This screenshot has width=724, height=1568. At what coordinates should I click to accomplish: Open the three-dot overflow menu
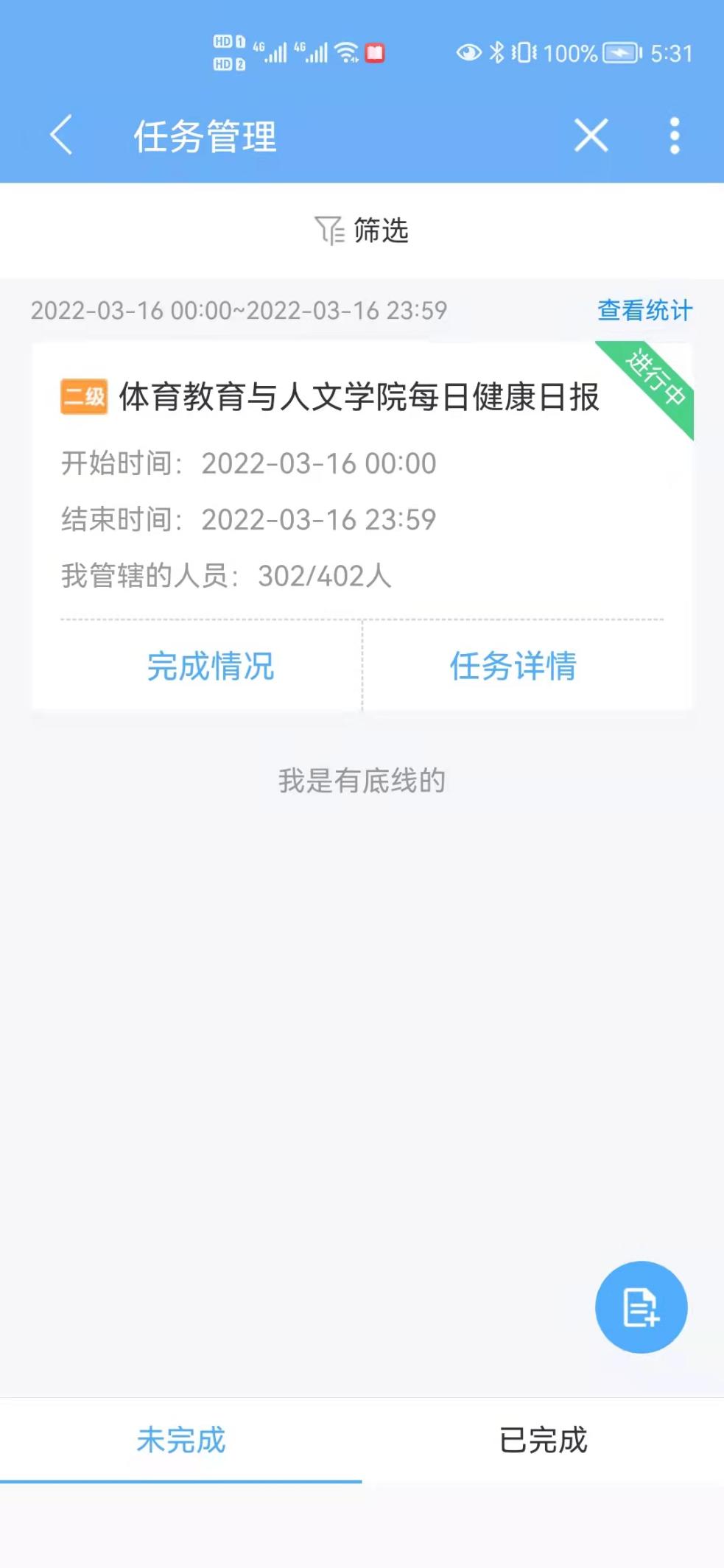pyautogui.click(x=674, y=136)
